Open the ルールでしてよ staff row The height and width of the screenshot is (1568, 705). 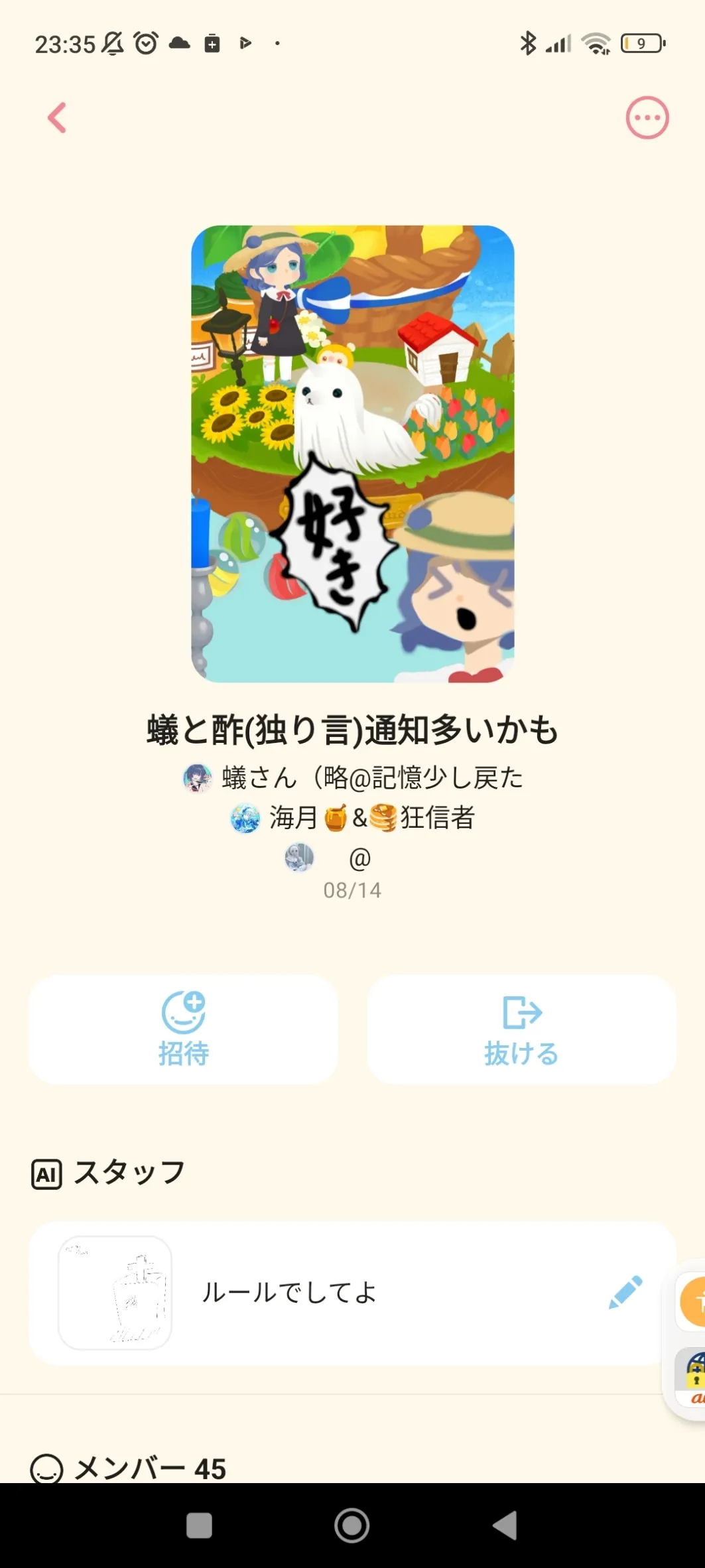pos(332,1292)
